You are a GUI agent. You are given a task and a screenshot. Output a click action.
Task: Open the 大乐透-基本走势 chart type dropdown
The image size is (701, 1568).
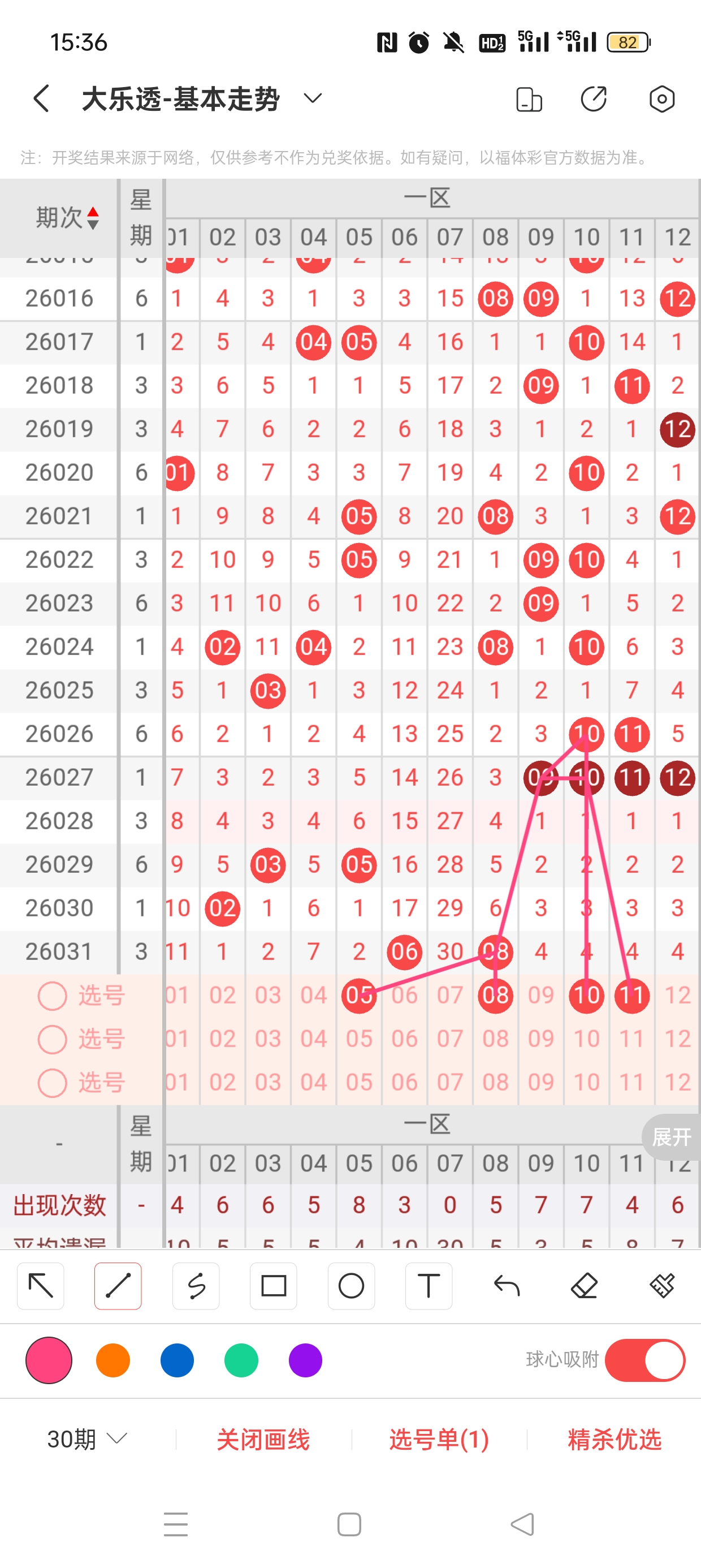(313, 98)
